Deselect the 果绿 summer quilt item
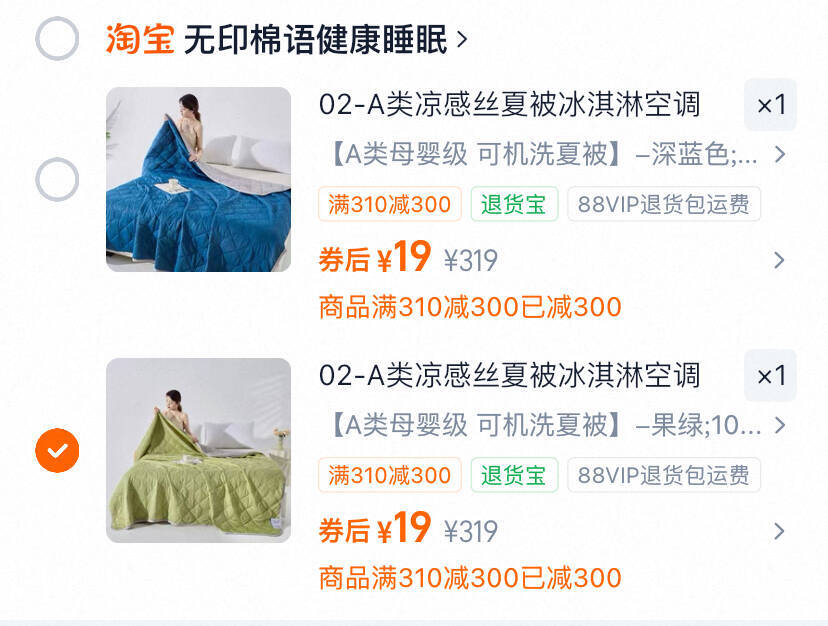The height and width of the screenshot is (626, 828). [x=57, y=451]
